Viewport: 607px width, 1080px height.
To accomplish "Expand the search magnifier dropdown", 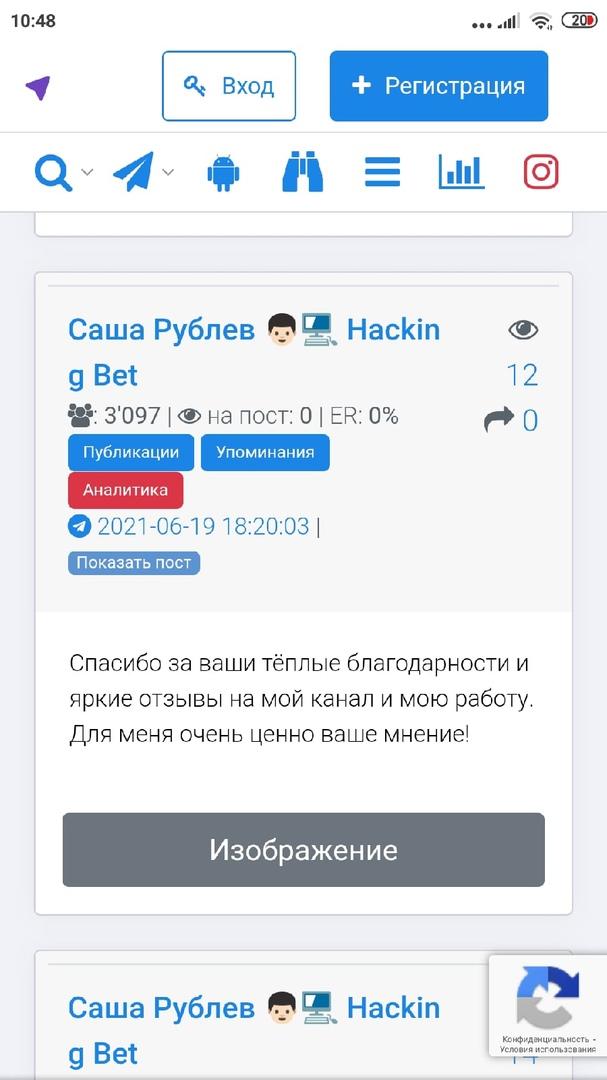I will coord(63,172).
